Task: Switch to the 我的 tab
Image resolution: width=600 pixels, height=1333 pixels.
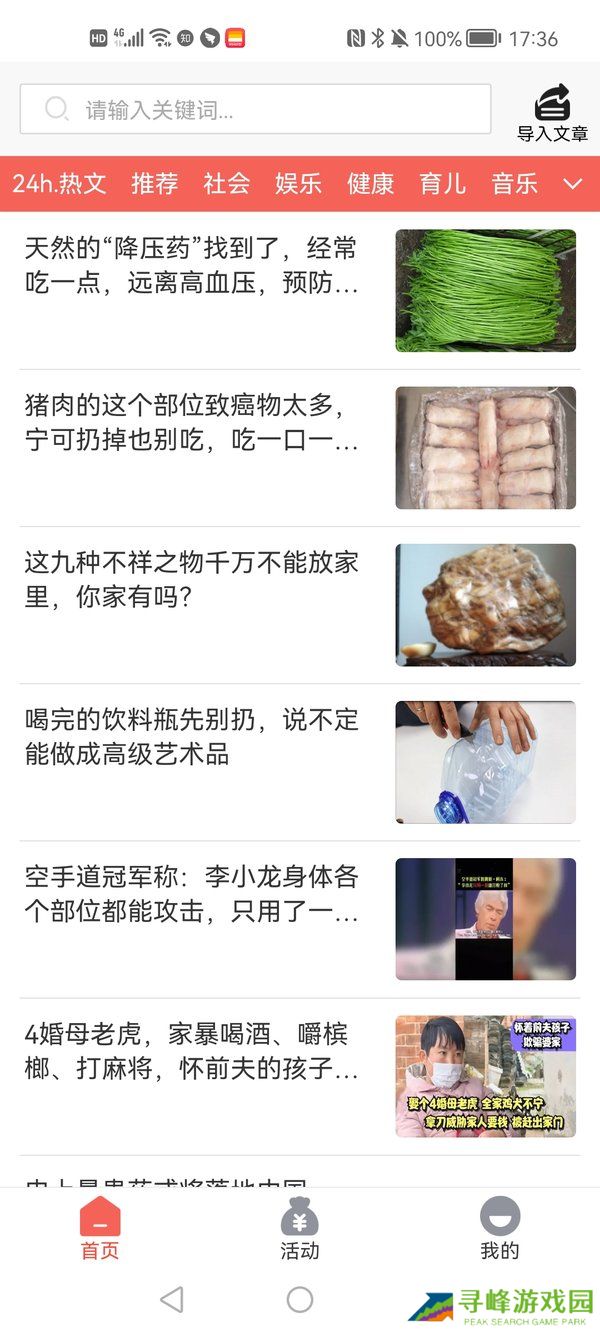Action: [500, 1229]
